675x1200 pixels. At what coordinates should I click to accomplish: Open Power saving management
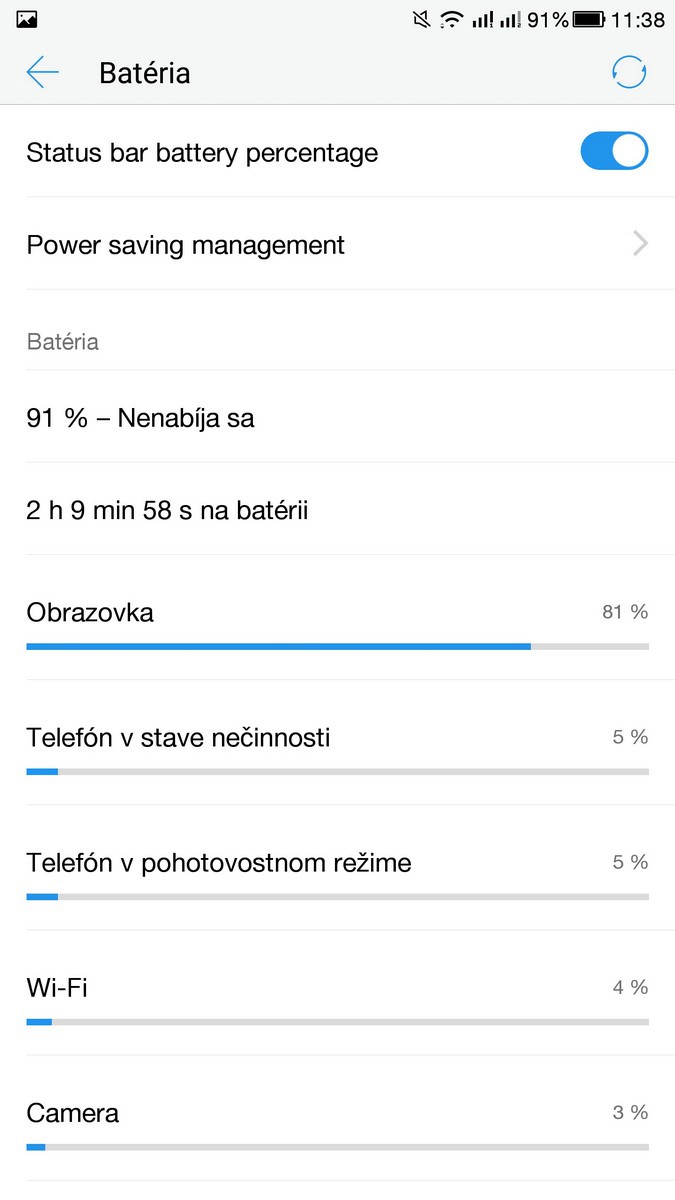click(338, 244)
